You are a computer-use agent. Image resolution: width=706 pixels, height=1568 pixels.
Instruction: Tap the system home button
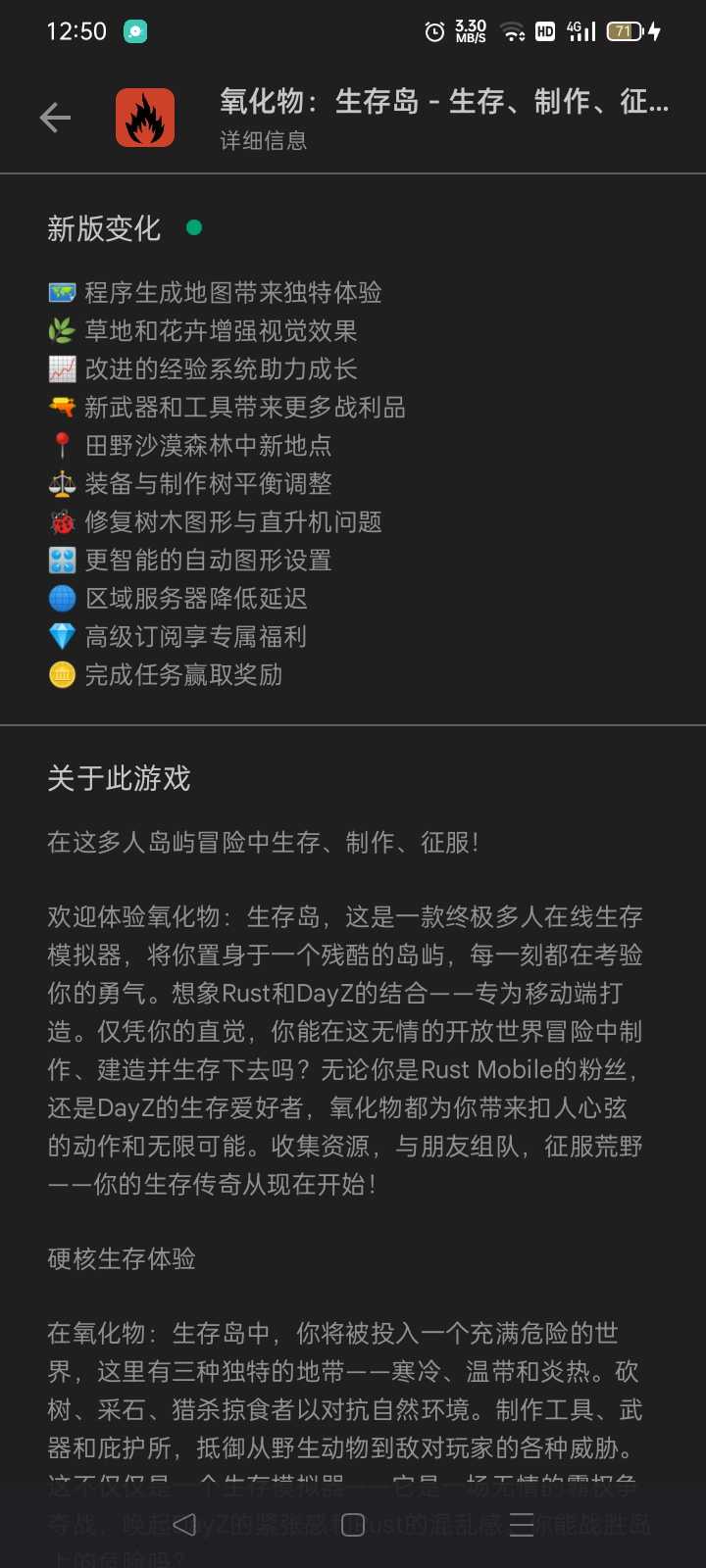coord(353,1525)
